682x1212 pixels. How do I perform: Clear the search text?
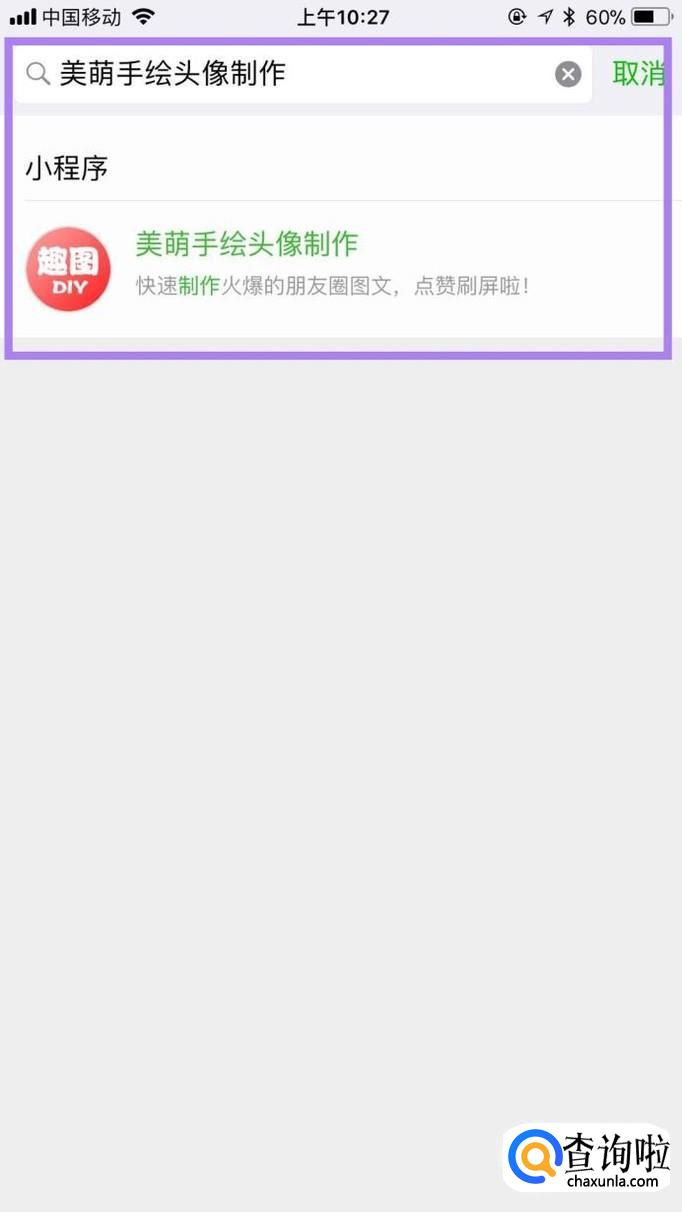pyautogui.click(x=568, y=74)
